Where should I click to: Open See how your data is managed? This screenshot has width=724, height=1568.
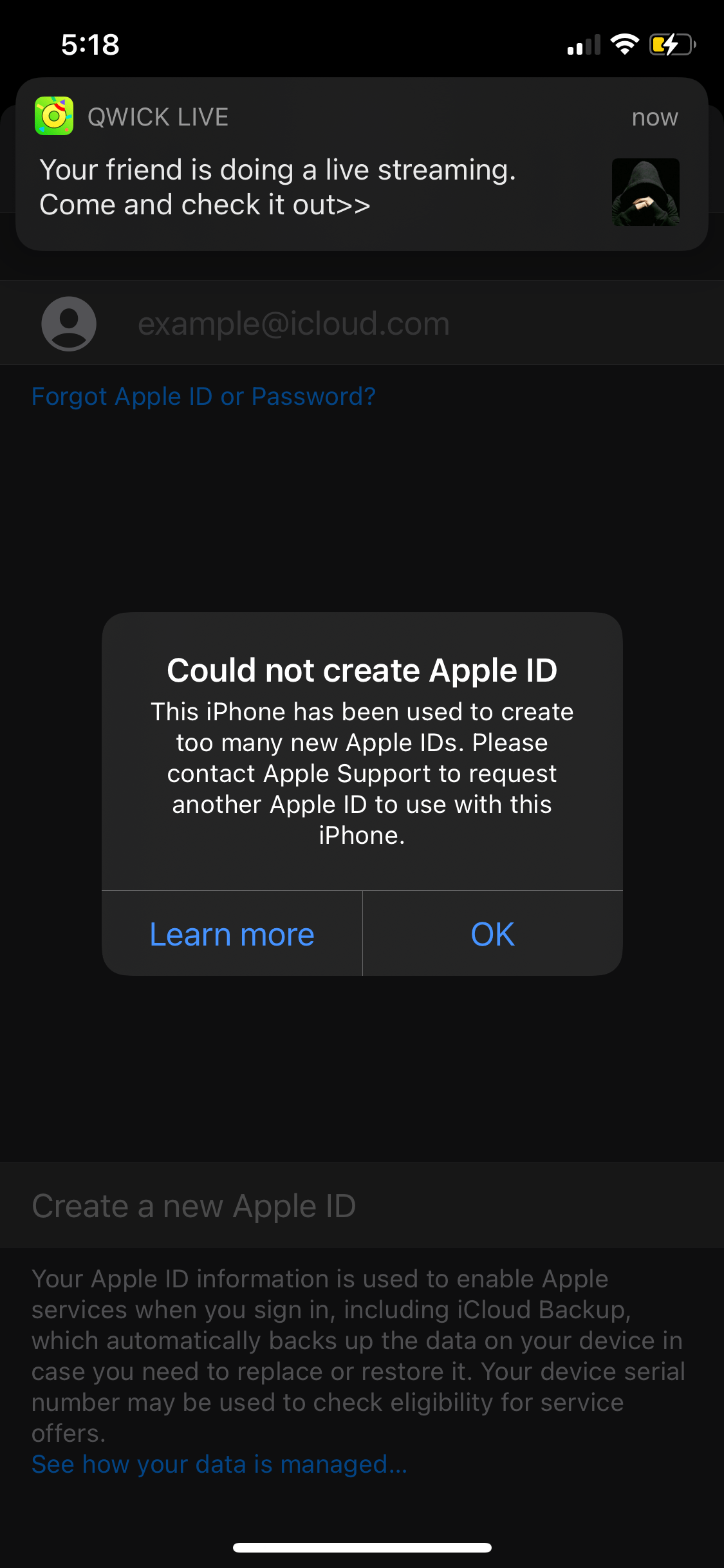(219, 1464)
